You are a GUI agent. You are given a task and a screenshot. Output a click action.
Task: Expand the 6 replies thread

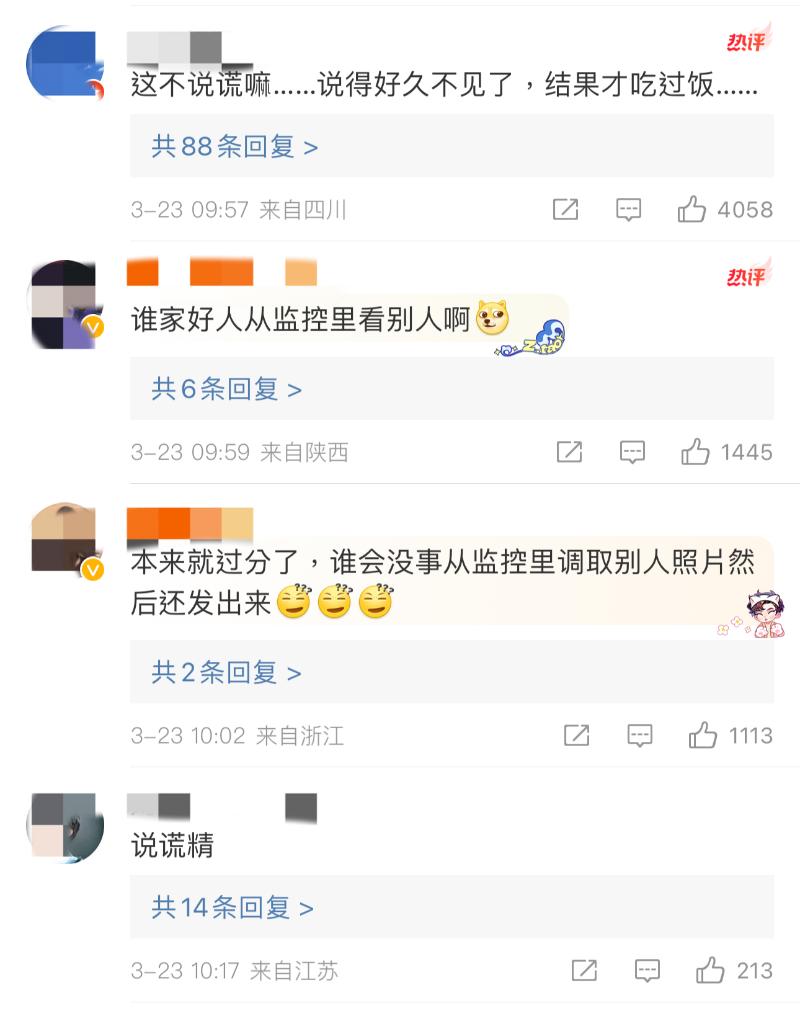pos(226,389)
